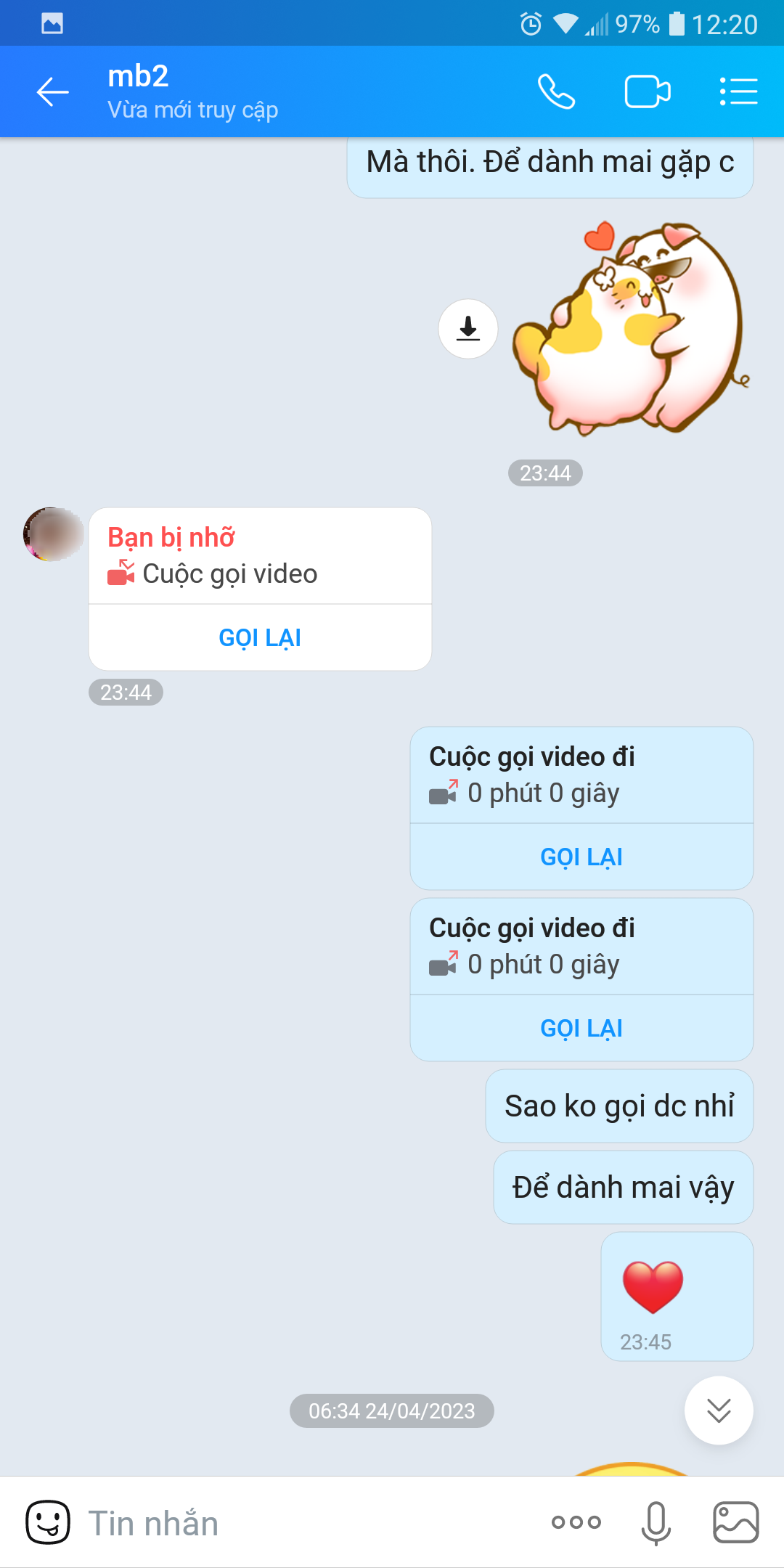The width and height of the screenshot is (784, 1568).
Task: Start a video call with mb2
Action: 647,92
